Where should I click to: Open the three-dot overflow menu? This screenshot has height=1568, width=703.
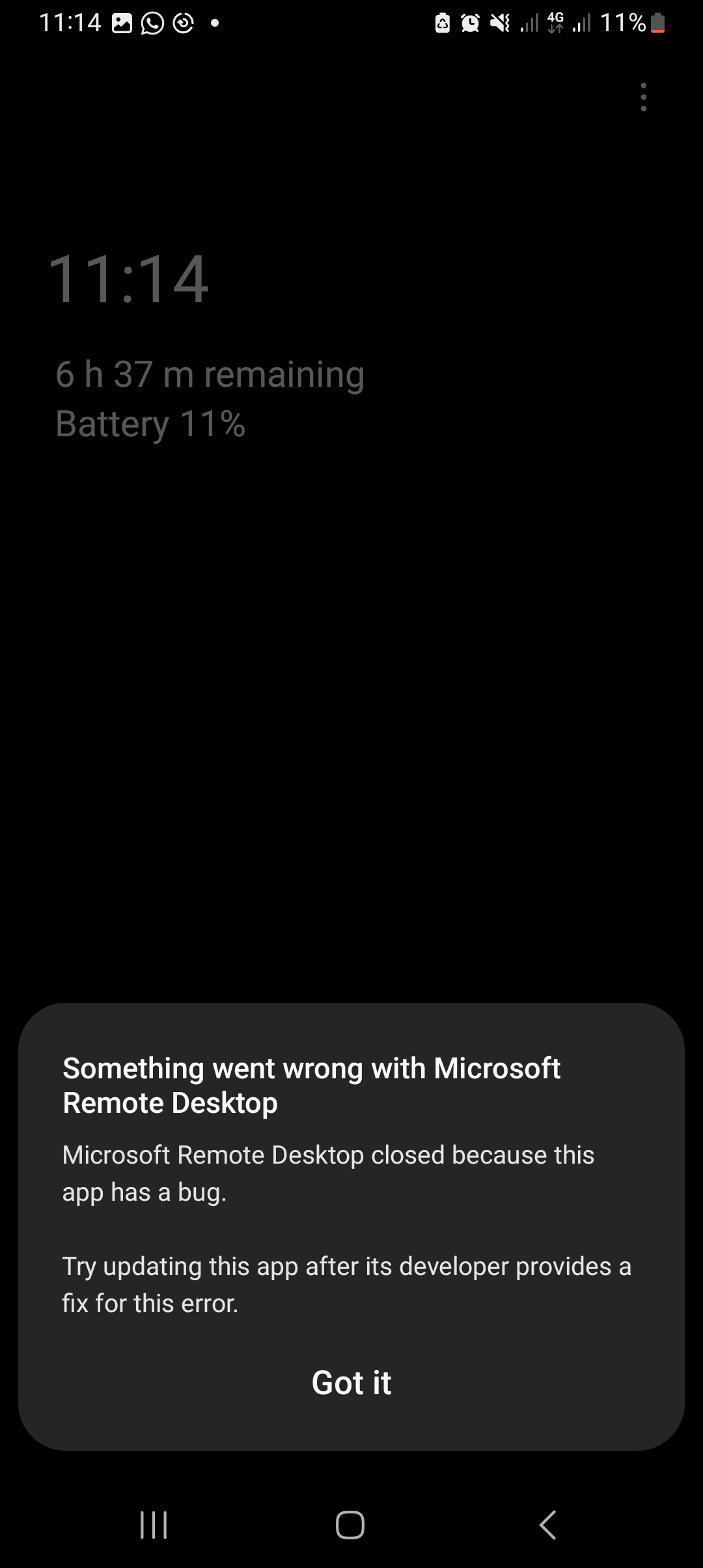tap(643, 97)
